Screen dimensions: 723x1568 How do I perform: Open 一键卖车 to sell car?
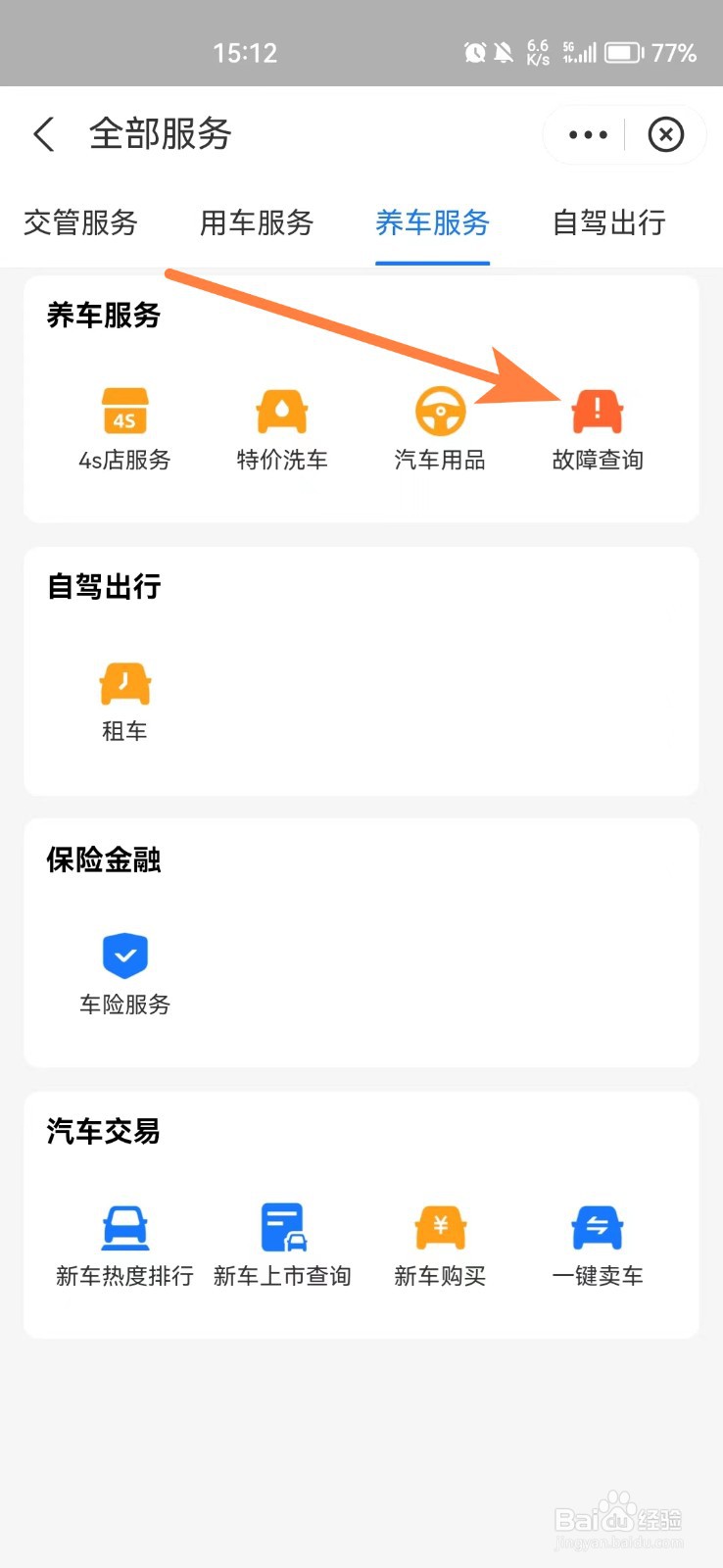click(x=598, y=1246)
